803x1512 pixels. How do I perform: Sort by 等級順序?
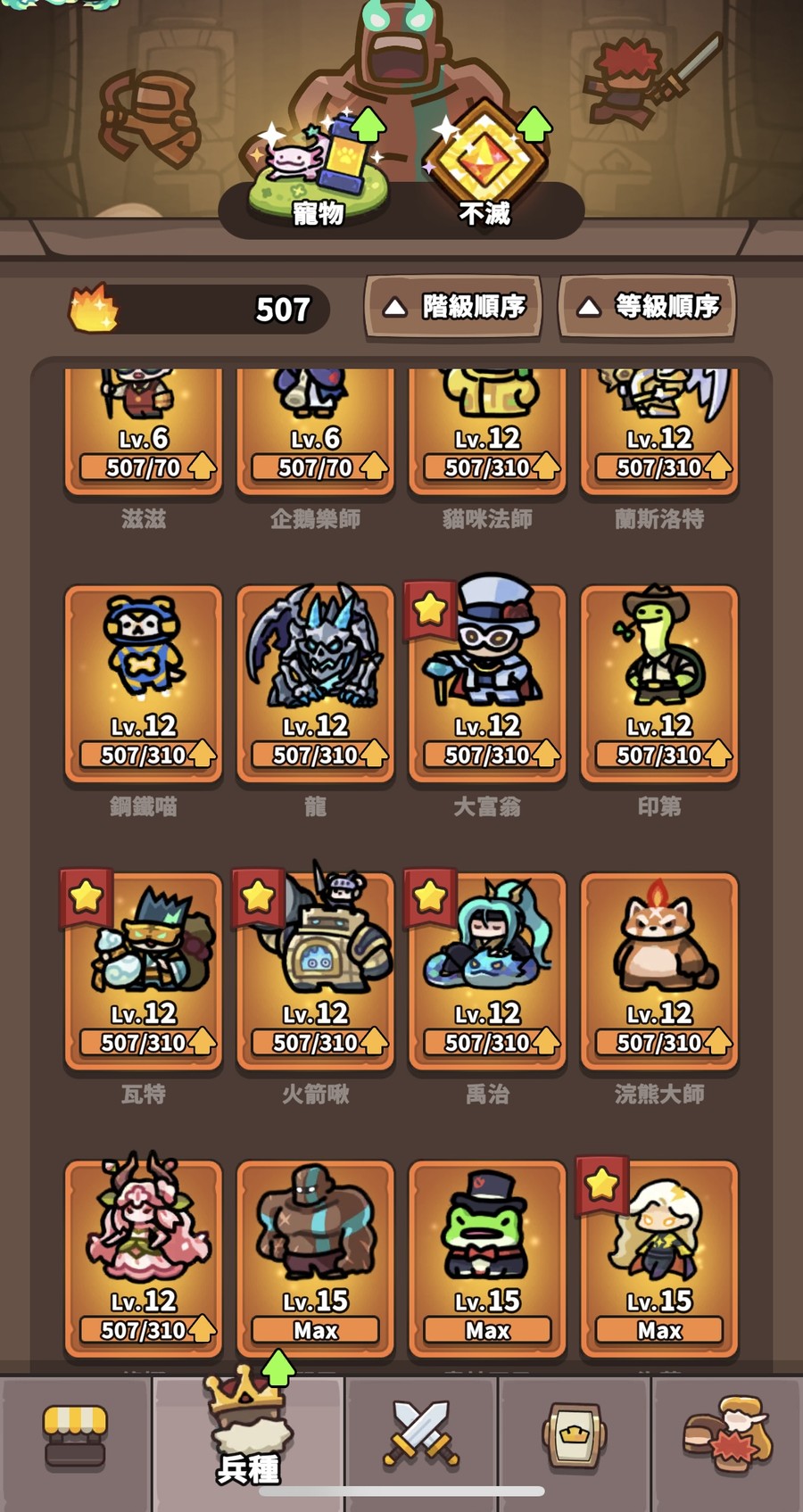[x=647, y=307]
